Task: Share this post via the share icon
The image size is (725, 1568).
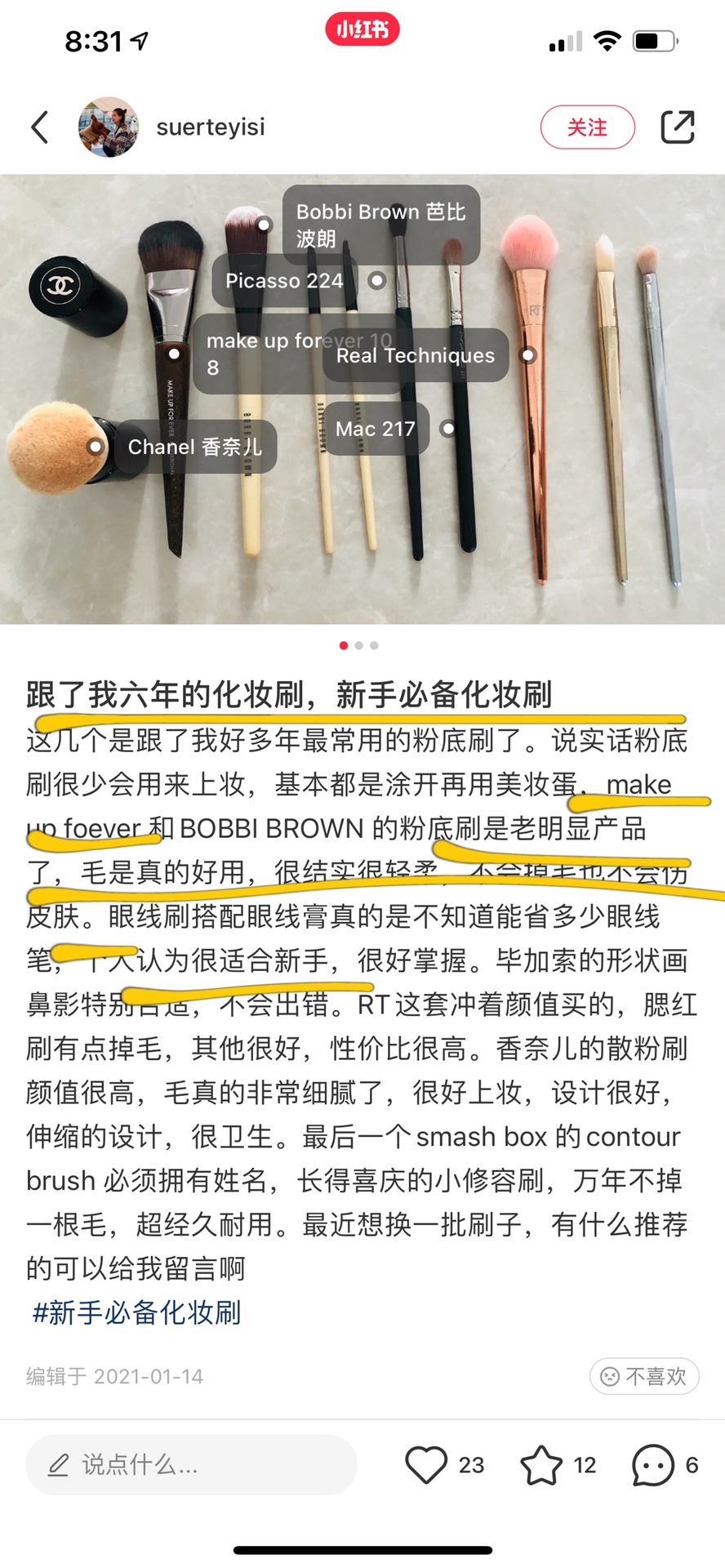Action: [x=677, y=127]
